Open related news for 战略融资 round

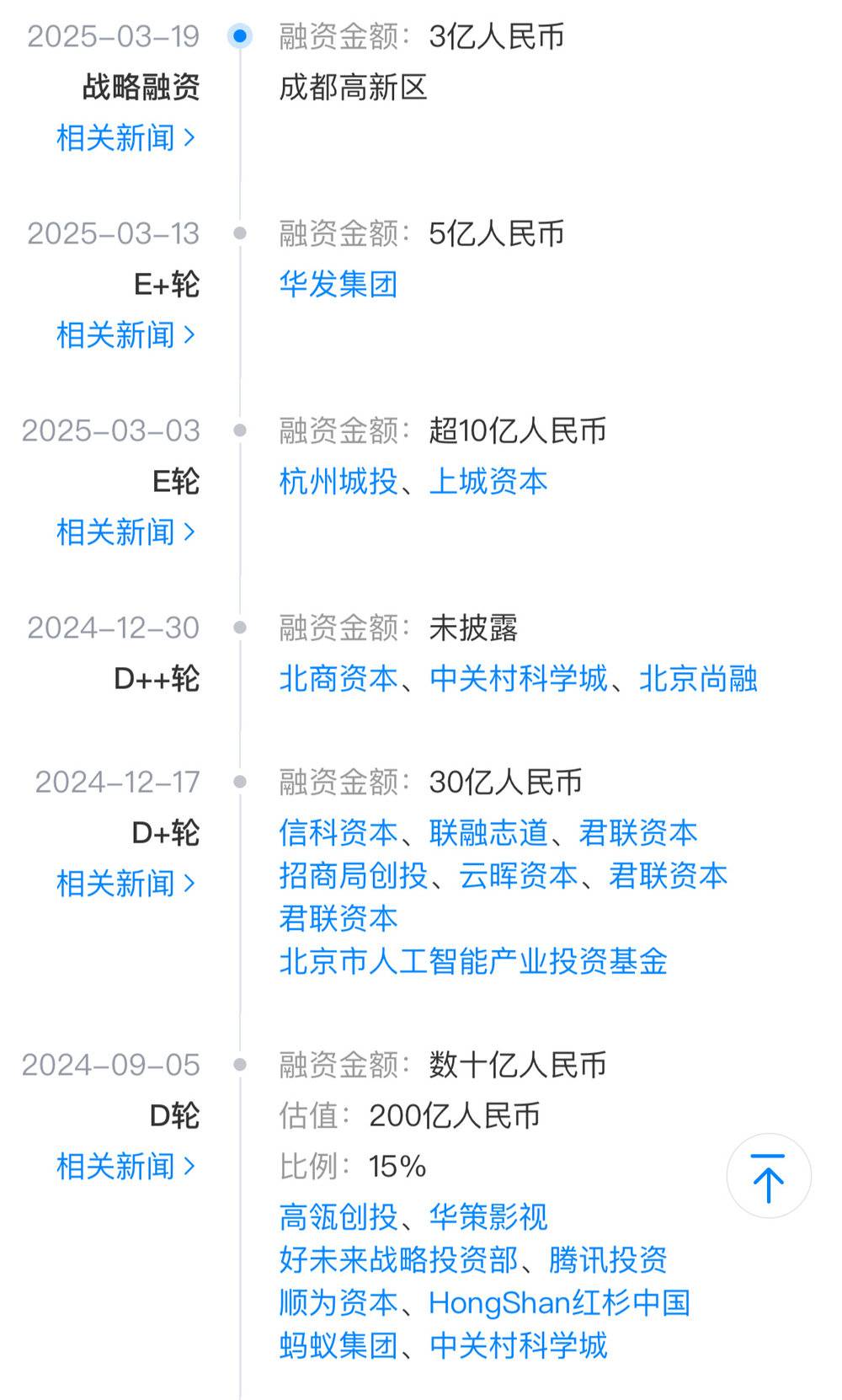(125, 138)
